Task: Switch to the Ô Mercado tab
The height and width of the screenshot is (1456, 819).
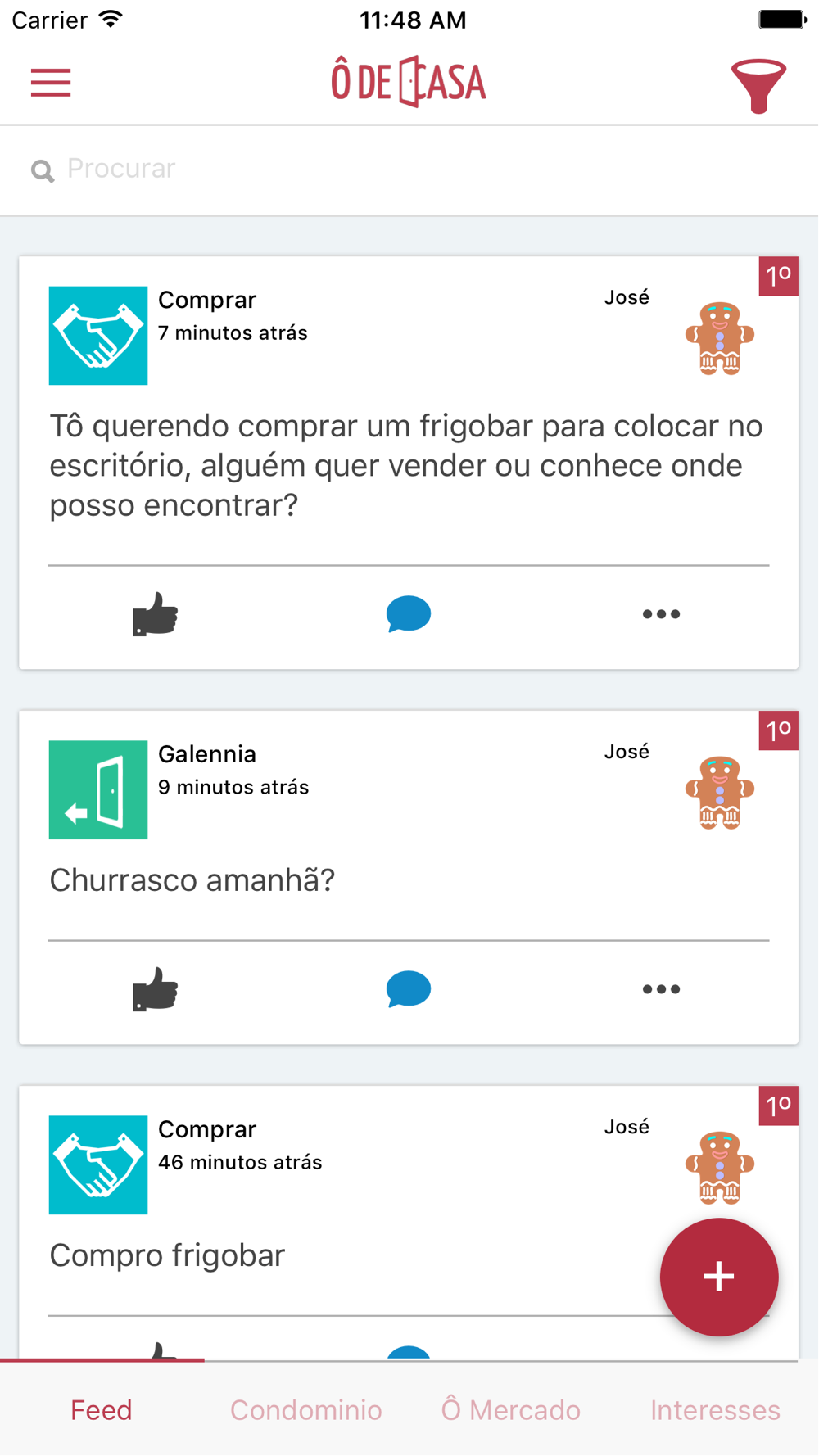Action: point(511,1410)
